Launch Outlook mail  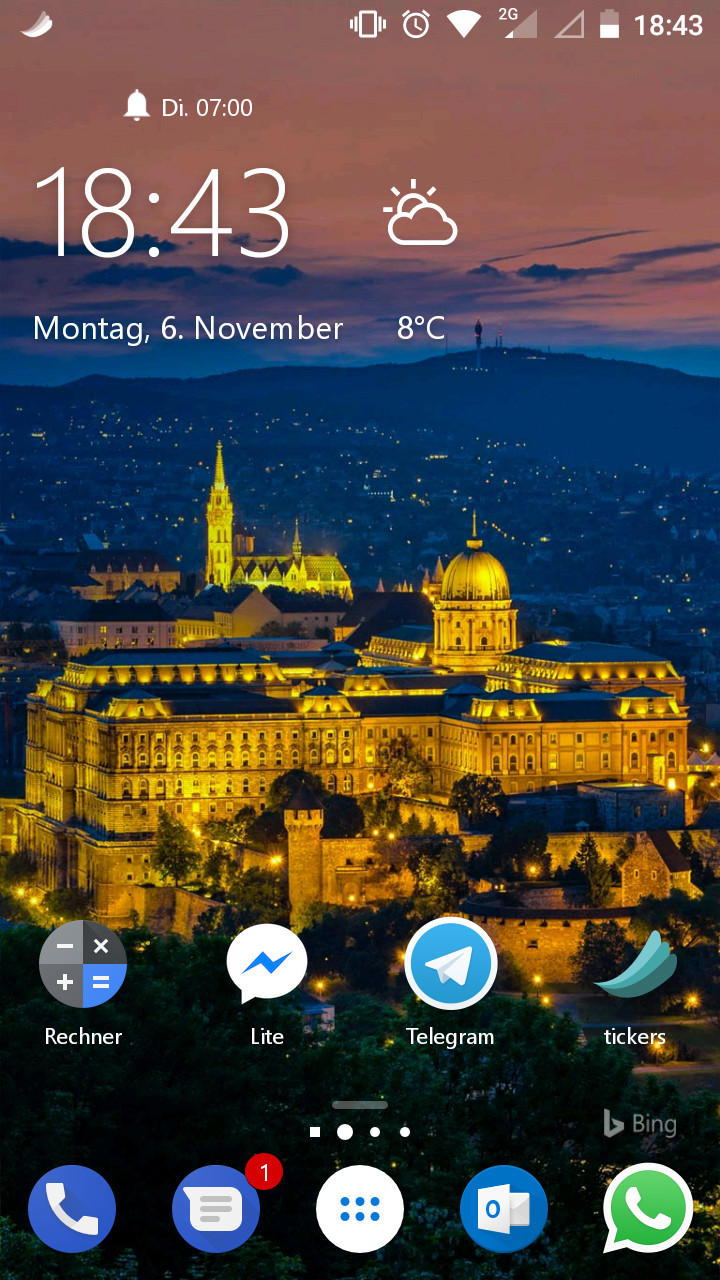tap(504, 1209)
